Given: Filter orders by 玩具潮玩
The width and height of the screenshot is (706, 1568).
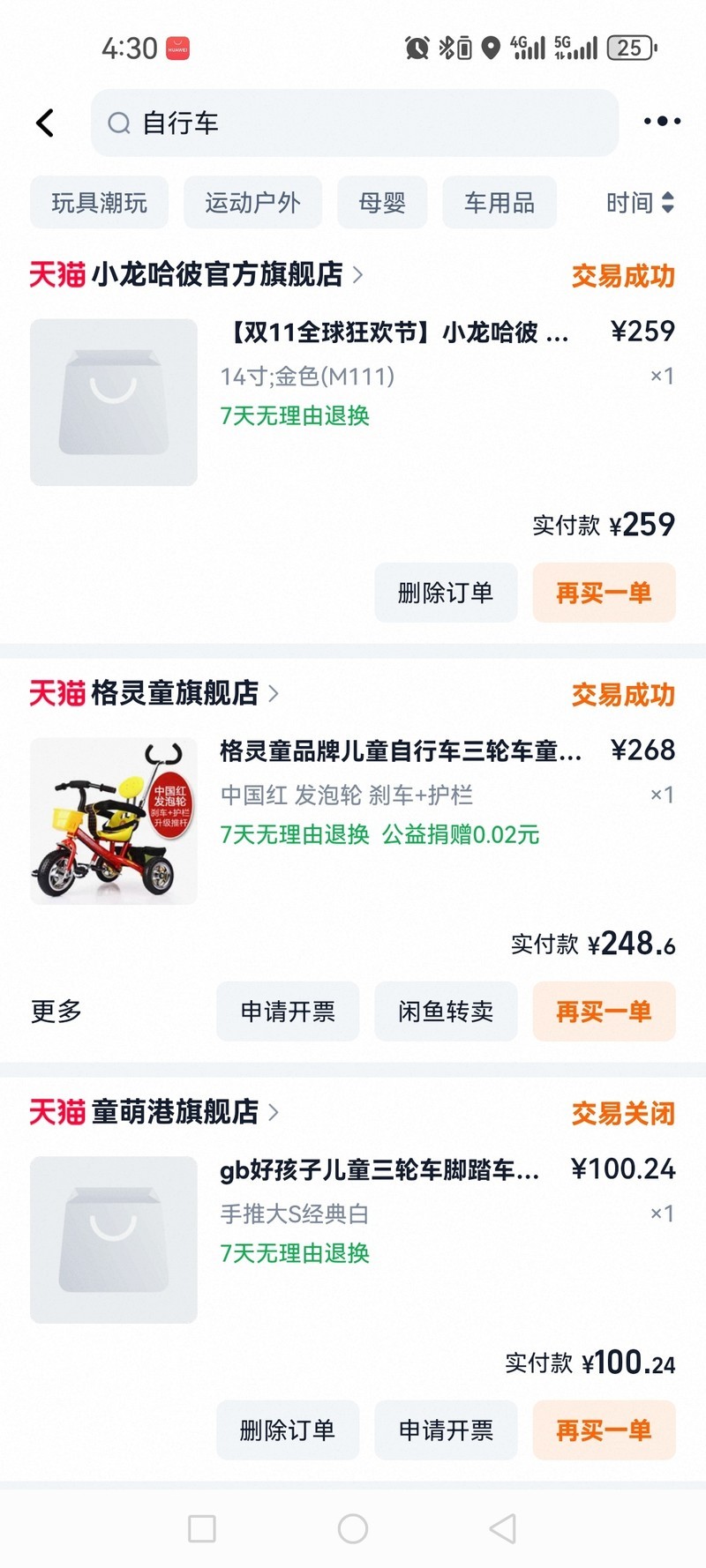Looking at the screenshot, I should point(99,203).
